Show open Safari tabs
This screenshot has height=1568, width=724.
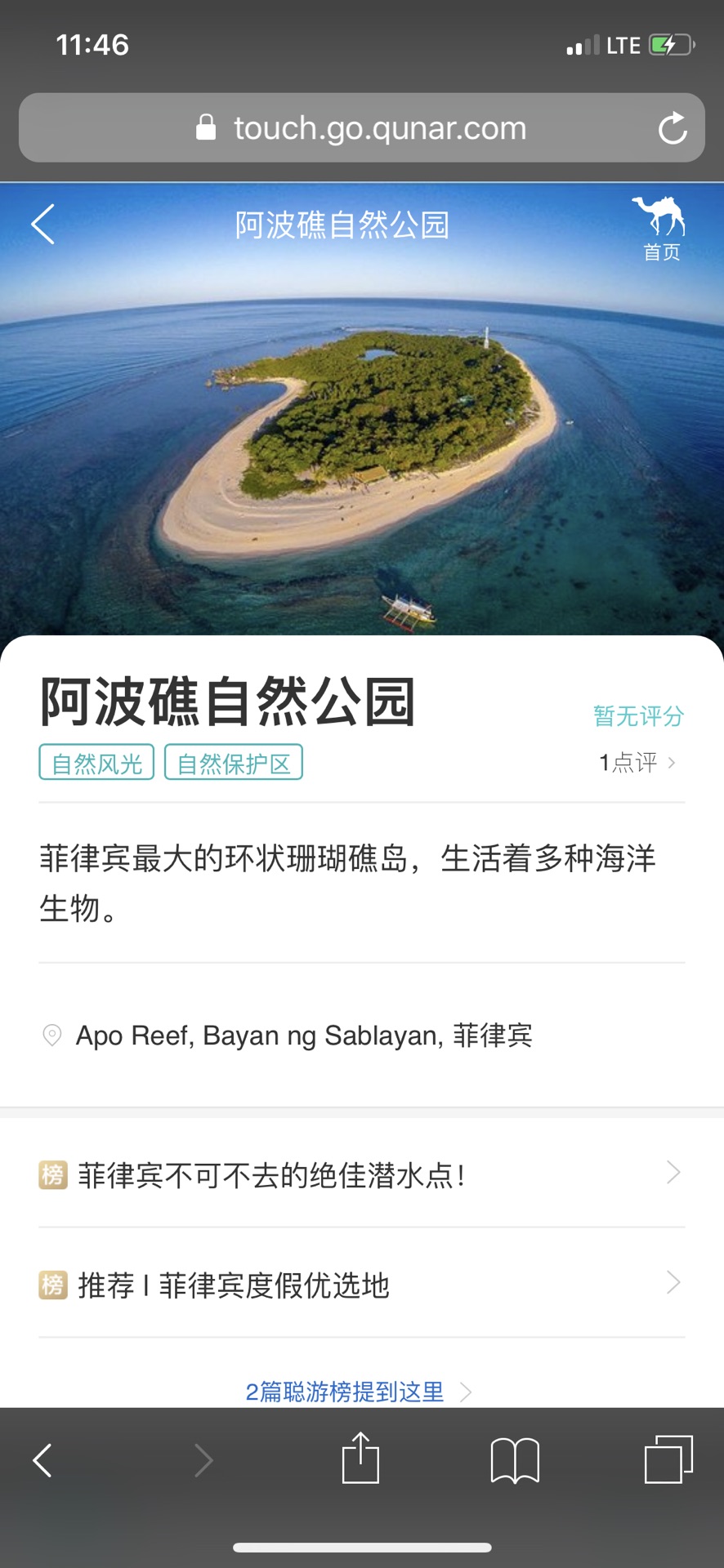668,1459
